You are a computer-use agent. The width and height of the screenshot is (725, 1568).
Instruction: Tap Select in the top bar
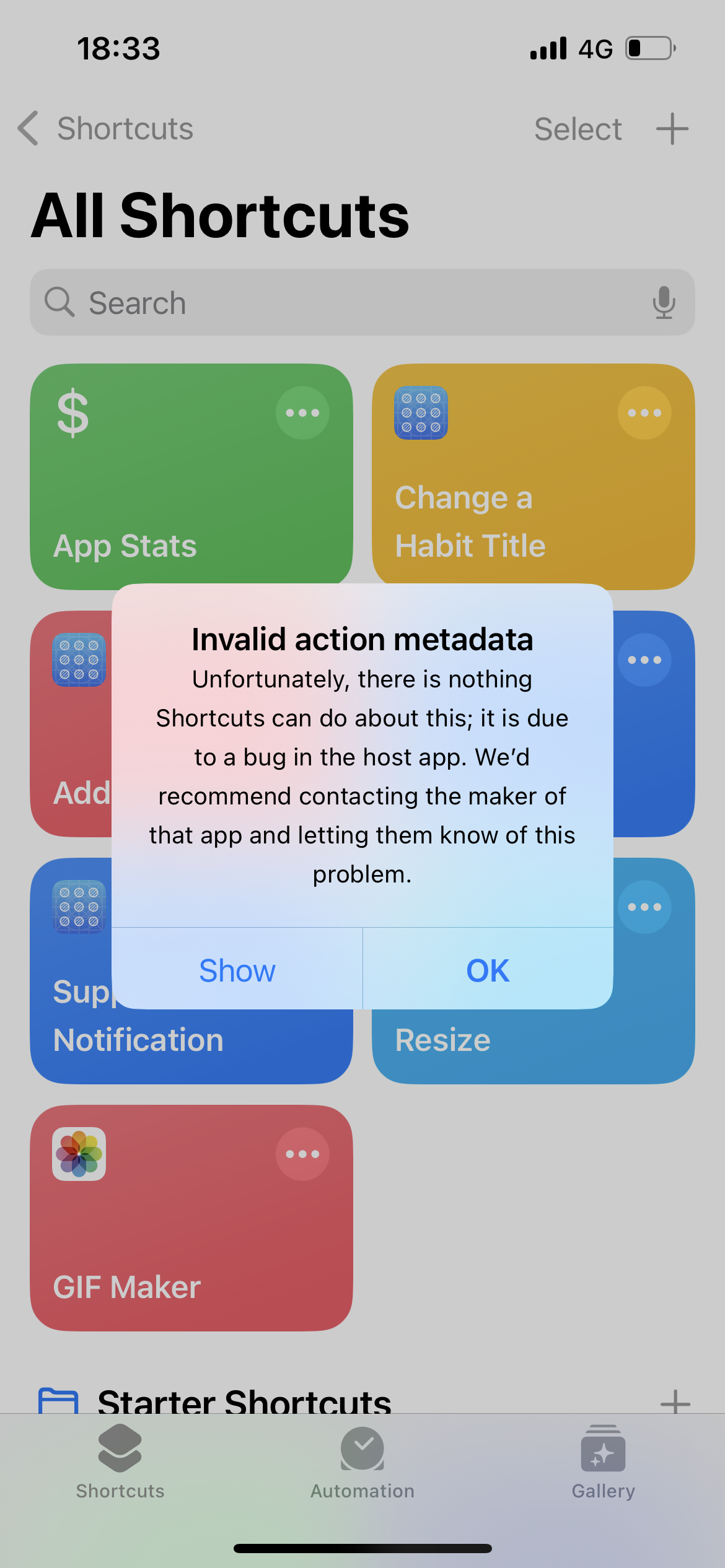[x=578, y=129]
